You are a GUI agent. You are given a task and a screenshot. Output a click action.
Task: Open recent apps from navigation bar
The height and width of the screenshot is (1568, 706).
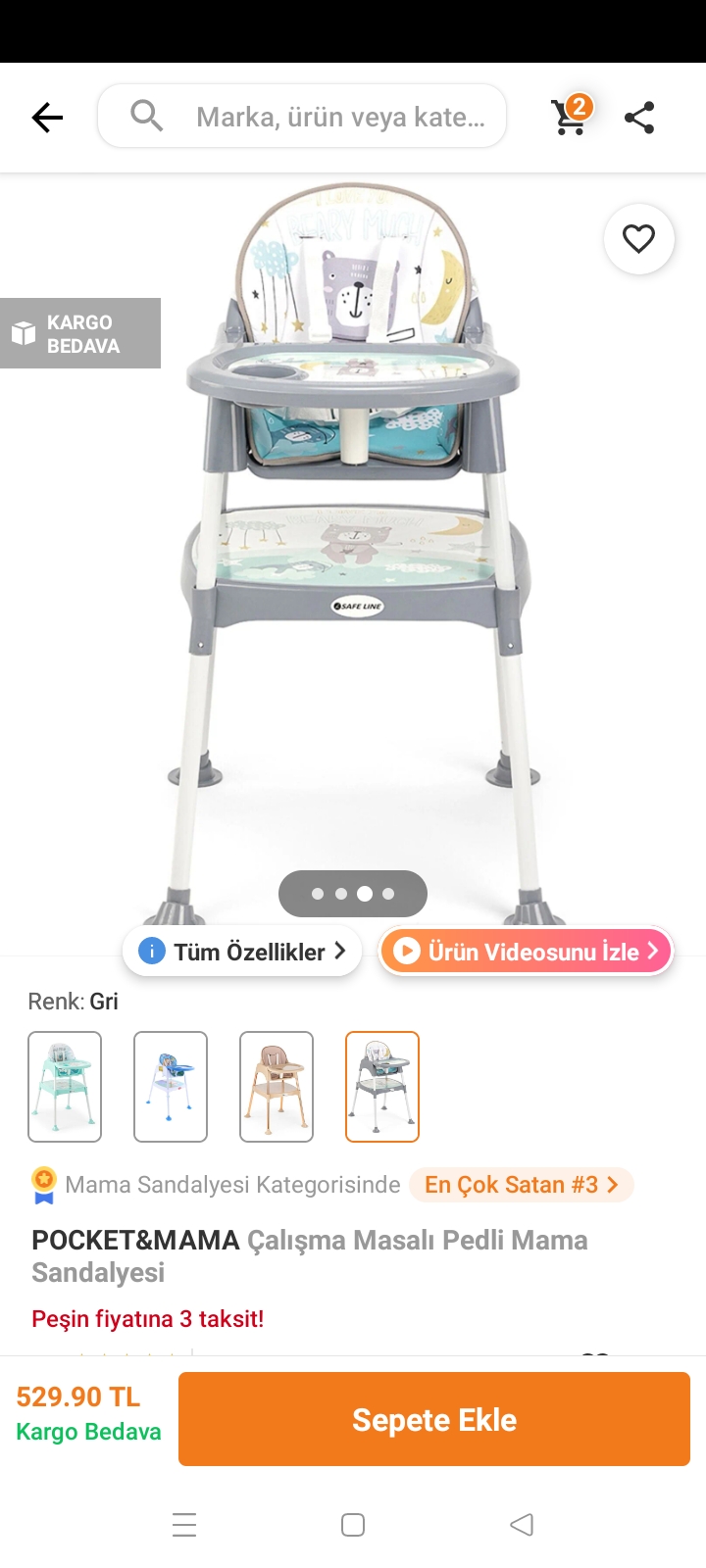pos(184,1525)
